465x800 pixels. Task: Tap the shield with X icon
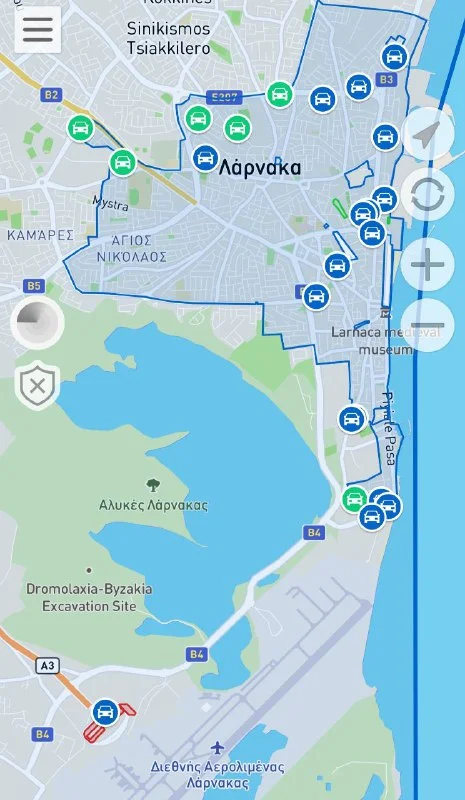(x=37, y=386)
